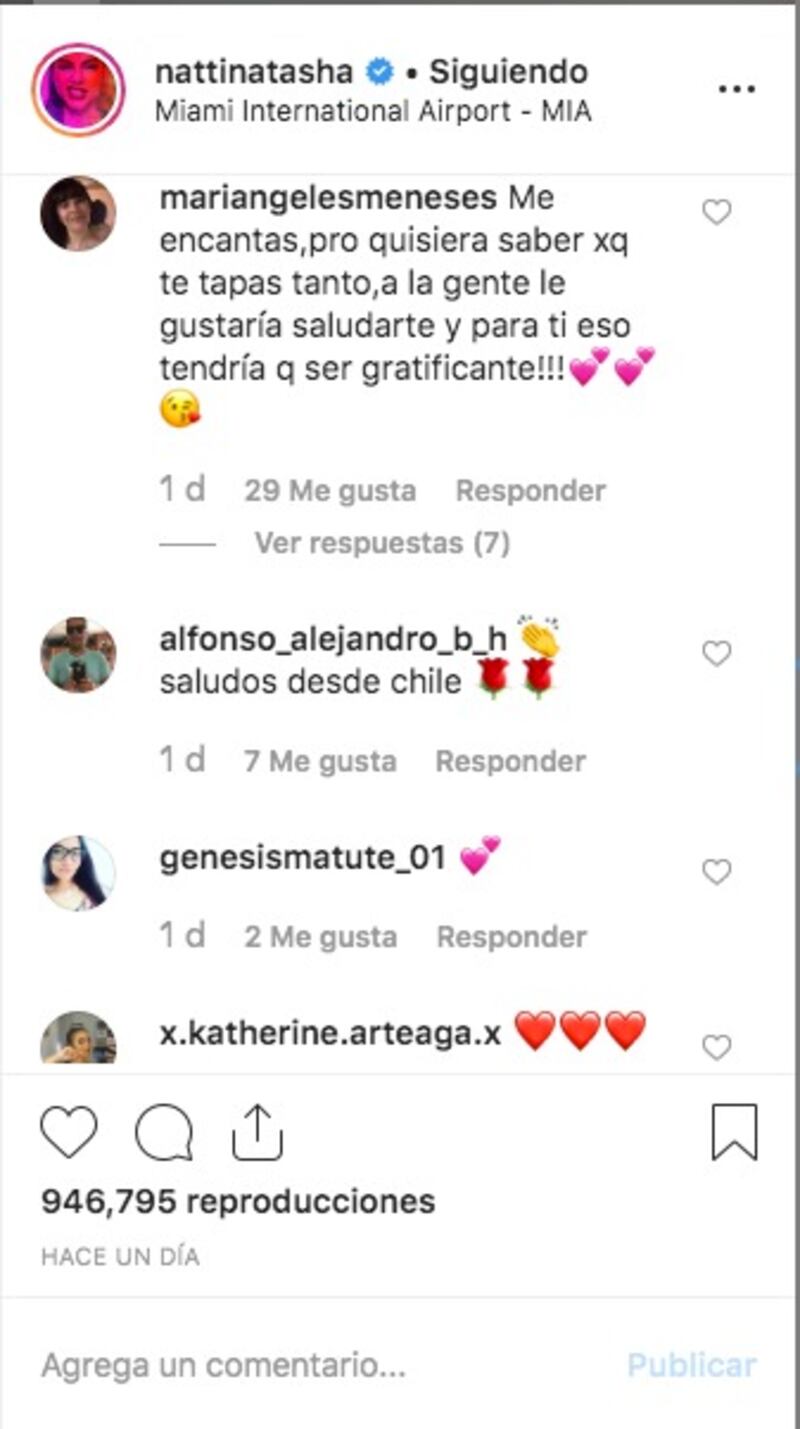Tap the Siguiendo following button

point(508,72)
